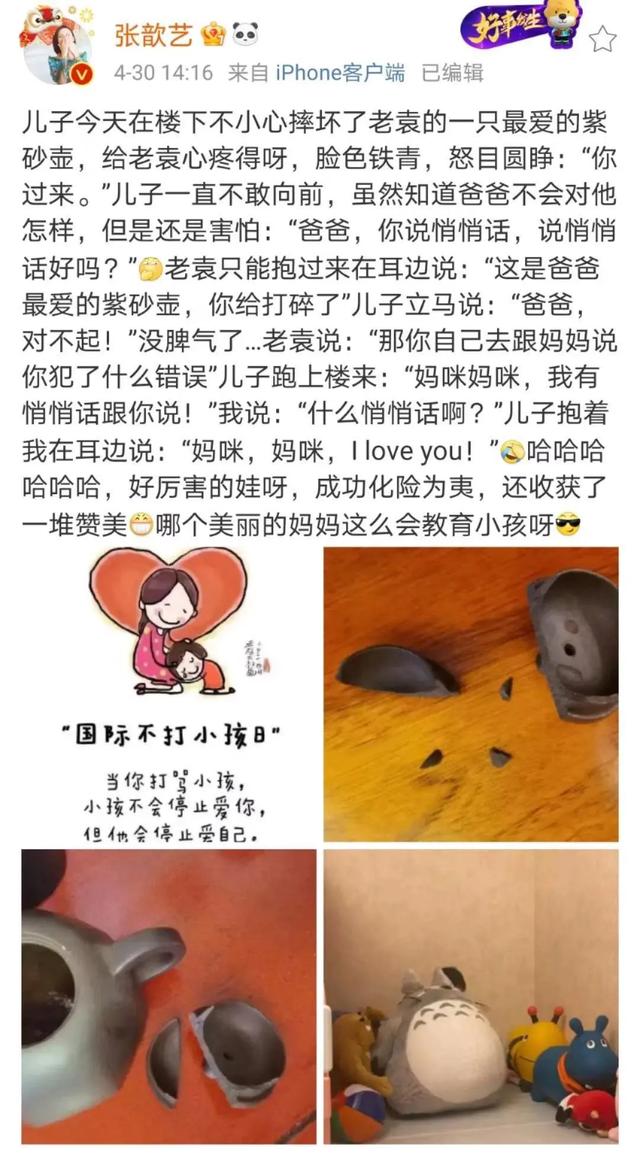Viewport: 640px width, 1155px height.
Task: Favorite this post with the star icon
Action: pyautogui.click(x=602, y=39)
